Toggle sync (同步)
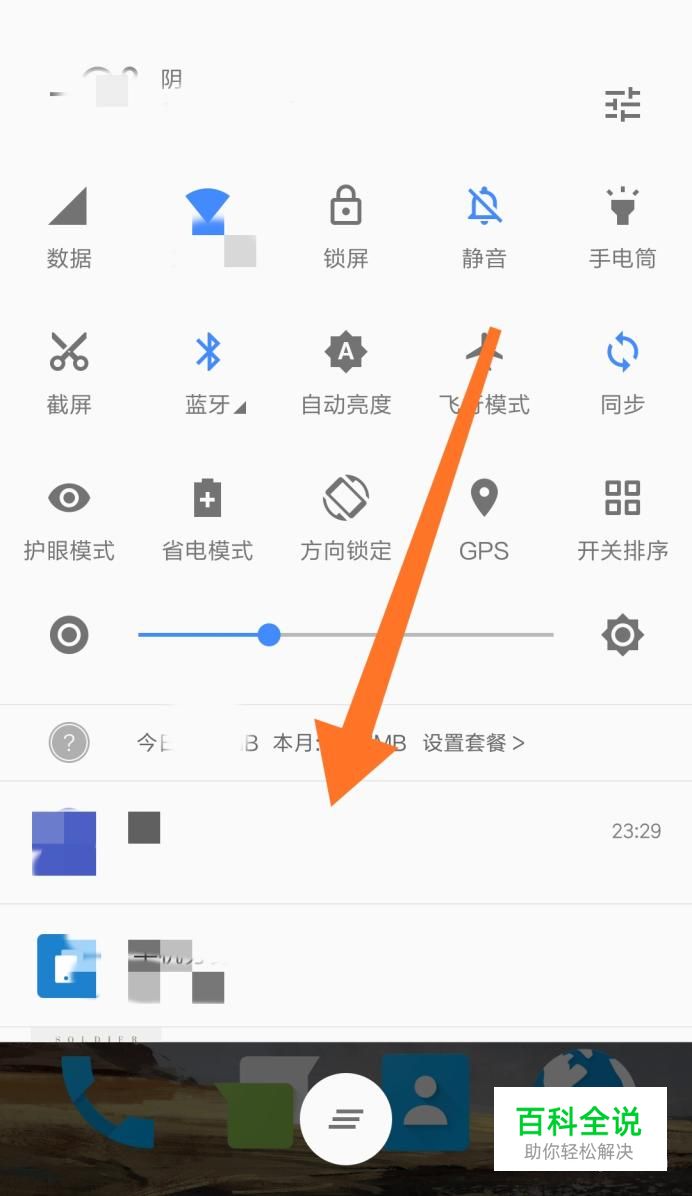Screen dimensions: 692x1196 click(622, 373)
